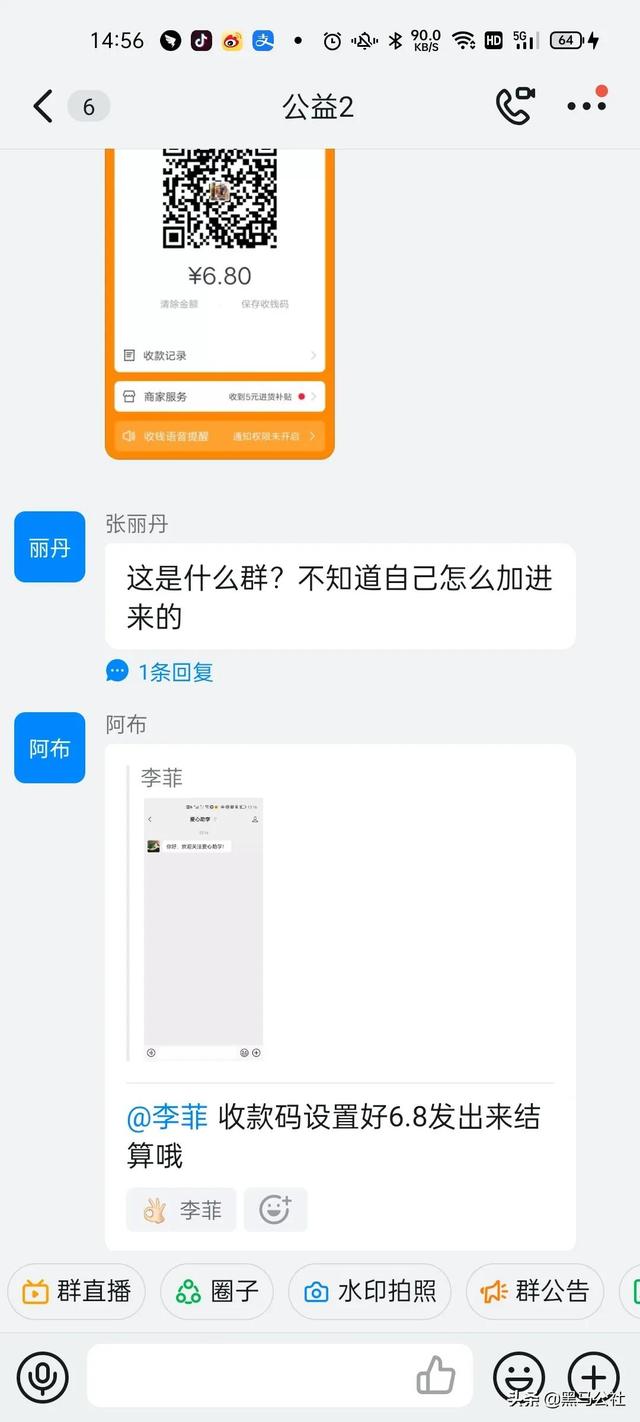Open 张丽丹's avatar labeled 丽丹

pos(49,547)
